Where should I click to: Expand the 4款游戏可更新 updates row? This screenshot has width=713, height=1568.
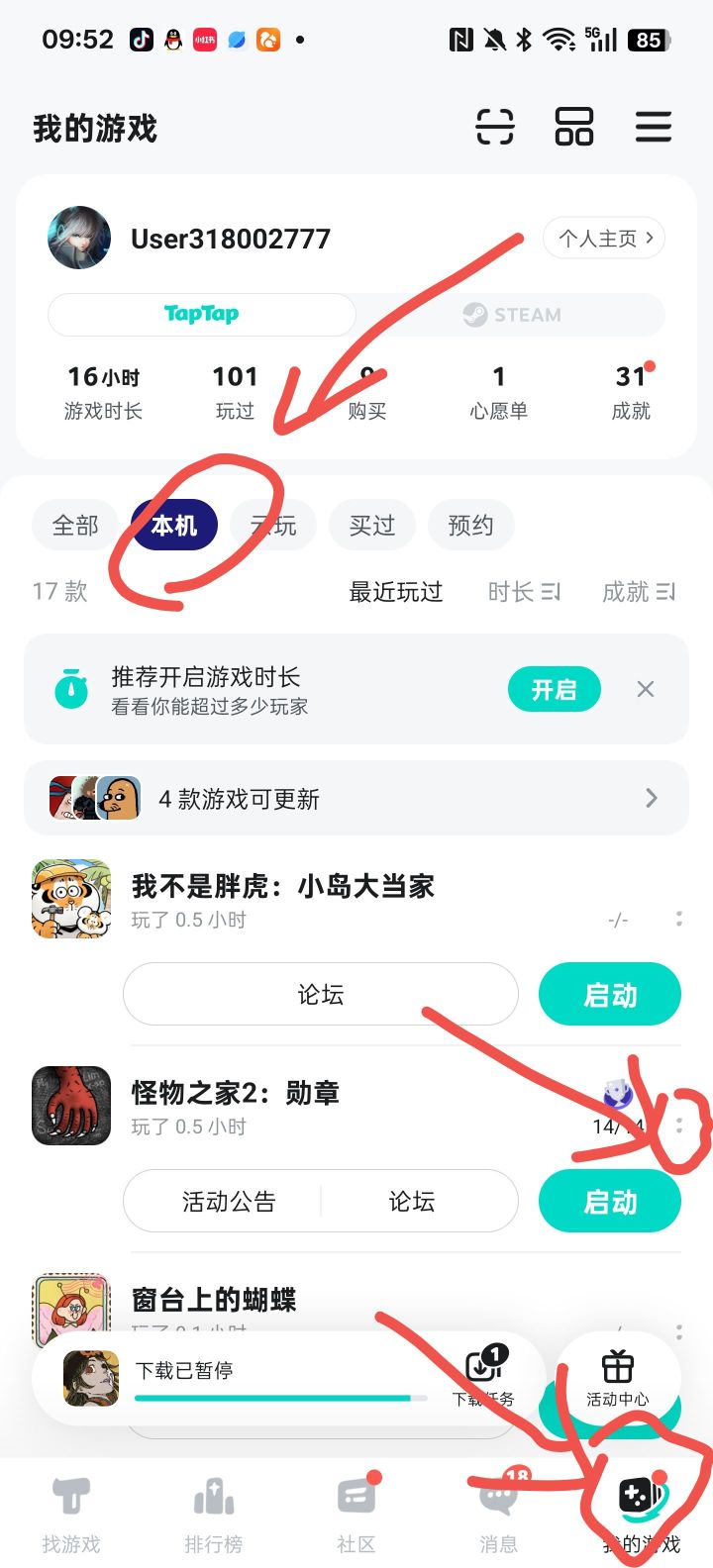[x=356, y=798]
